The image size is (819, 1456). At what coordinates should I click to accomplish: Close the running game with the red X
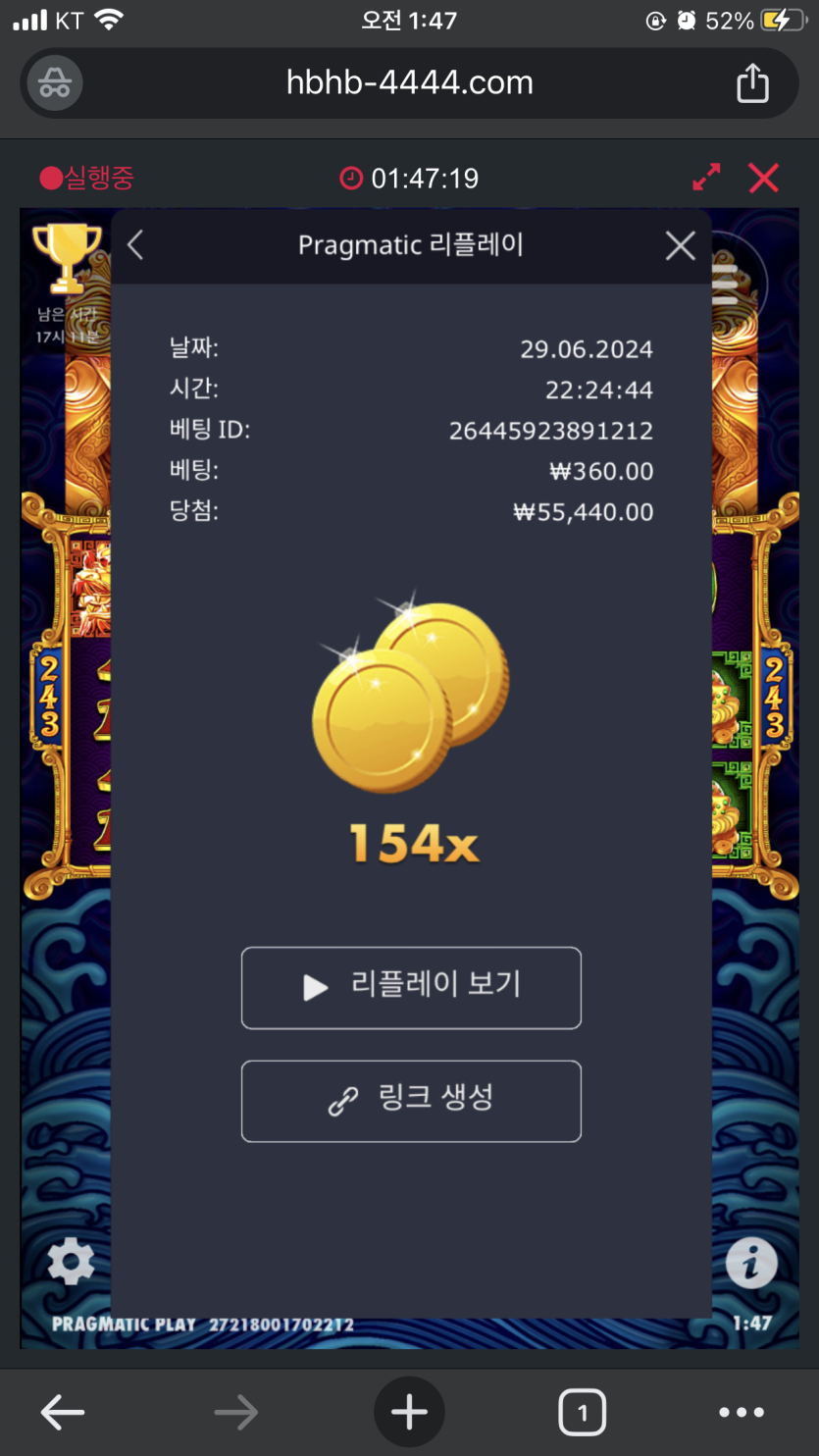(763, 178)
